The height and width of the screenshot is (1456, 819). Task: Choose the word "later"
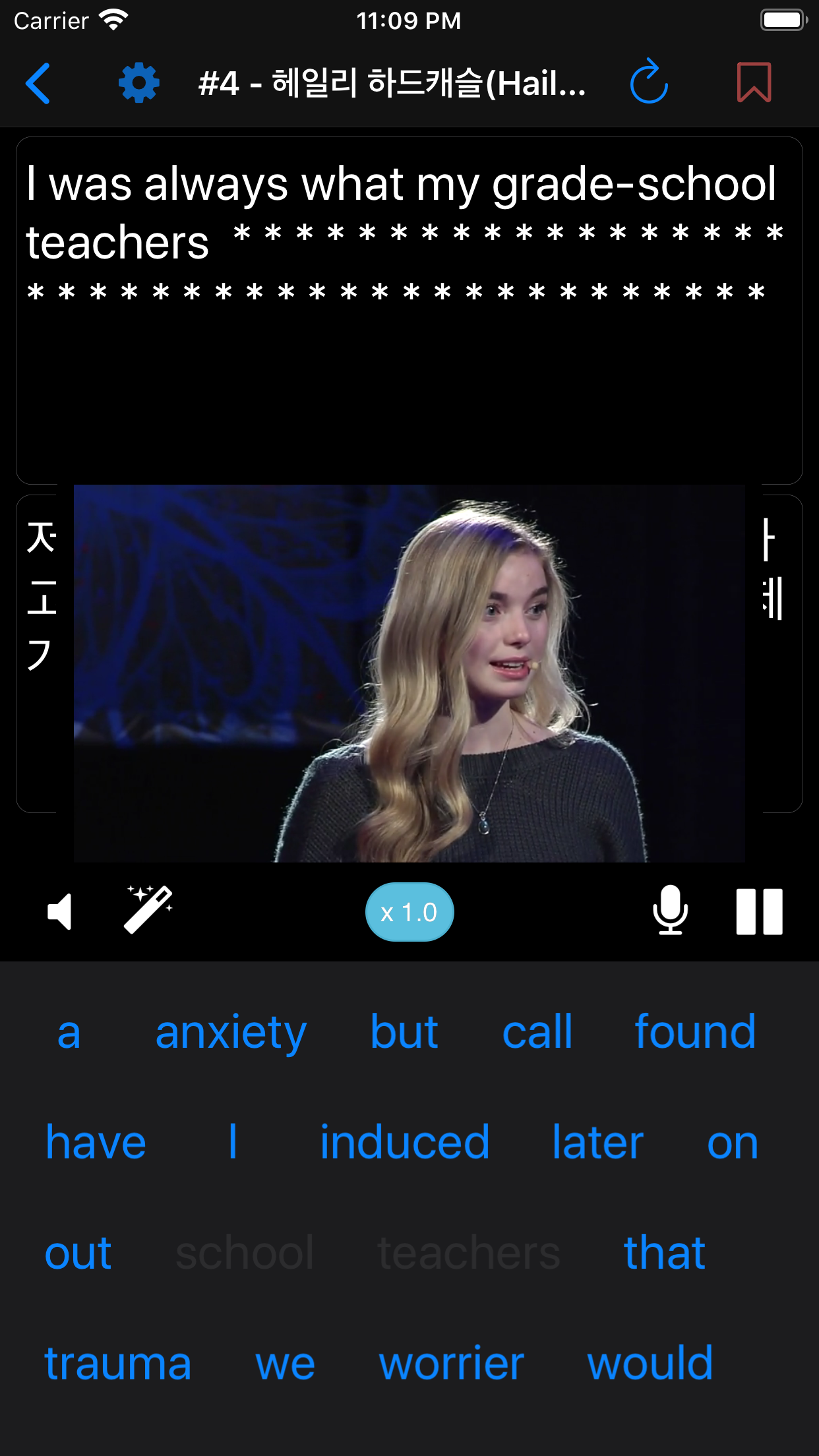point(597,1143)
